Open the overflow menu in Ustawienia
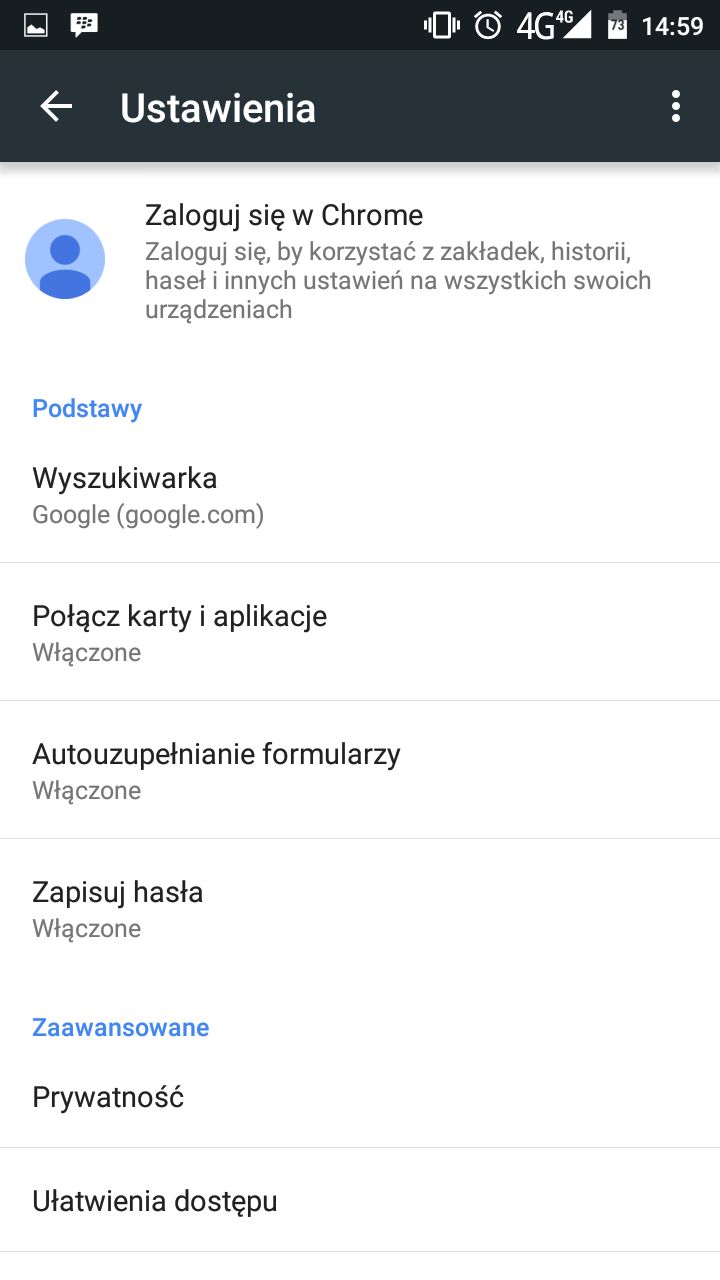Viewport: 720px width, 1280px height. click(676, 107)
